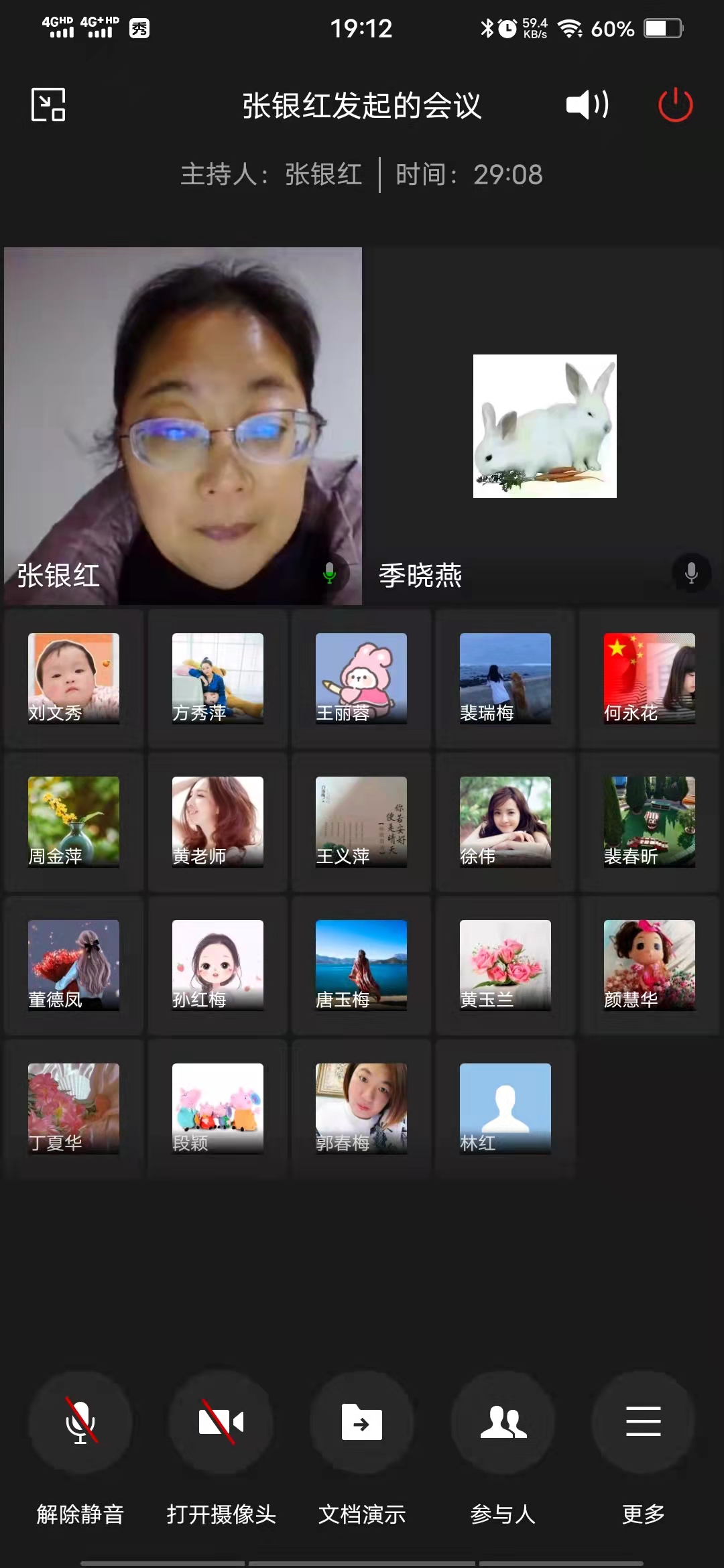Tap 刘文秀's participant tile

coord(74,678)
